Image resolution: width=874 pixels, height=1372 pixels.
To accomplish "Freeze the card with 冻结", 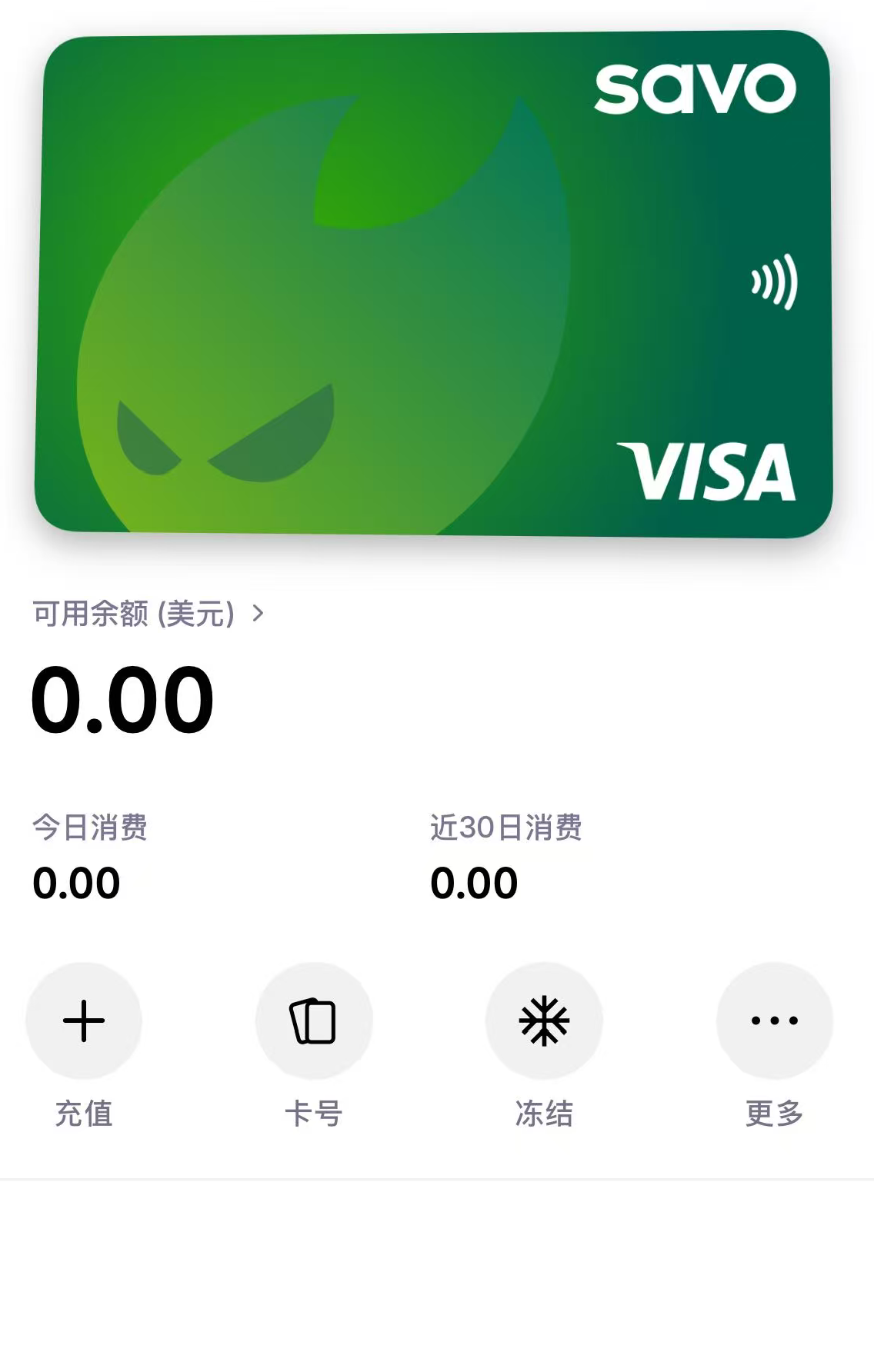I will tap(544, 1021).
